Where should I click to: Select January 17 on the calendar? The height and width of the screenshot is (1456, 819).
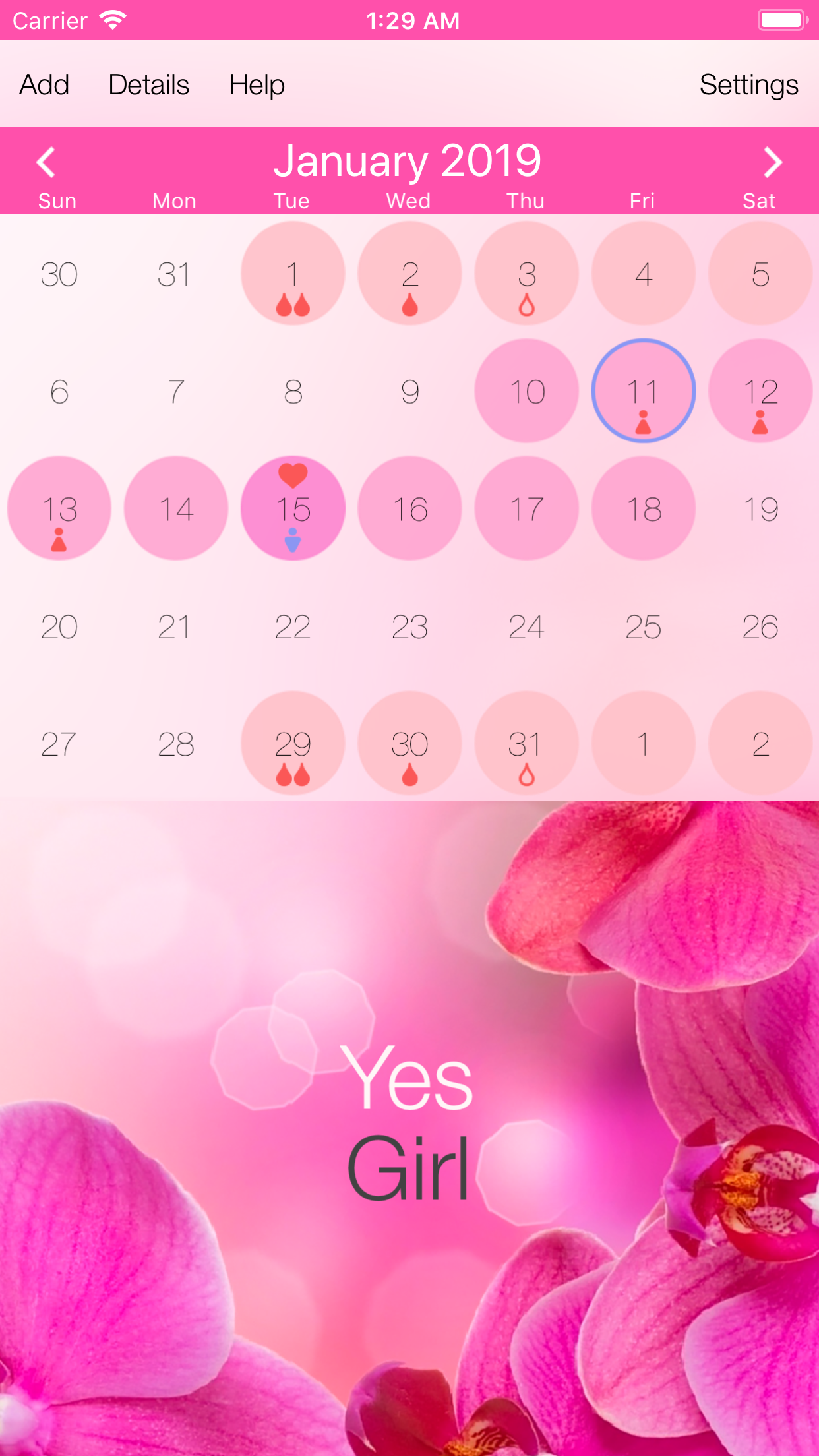[527, 508]
